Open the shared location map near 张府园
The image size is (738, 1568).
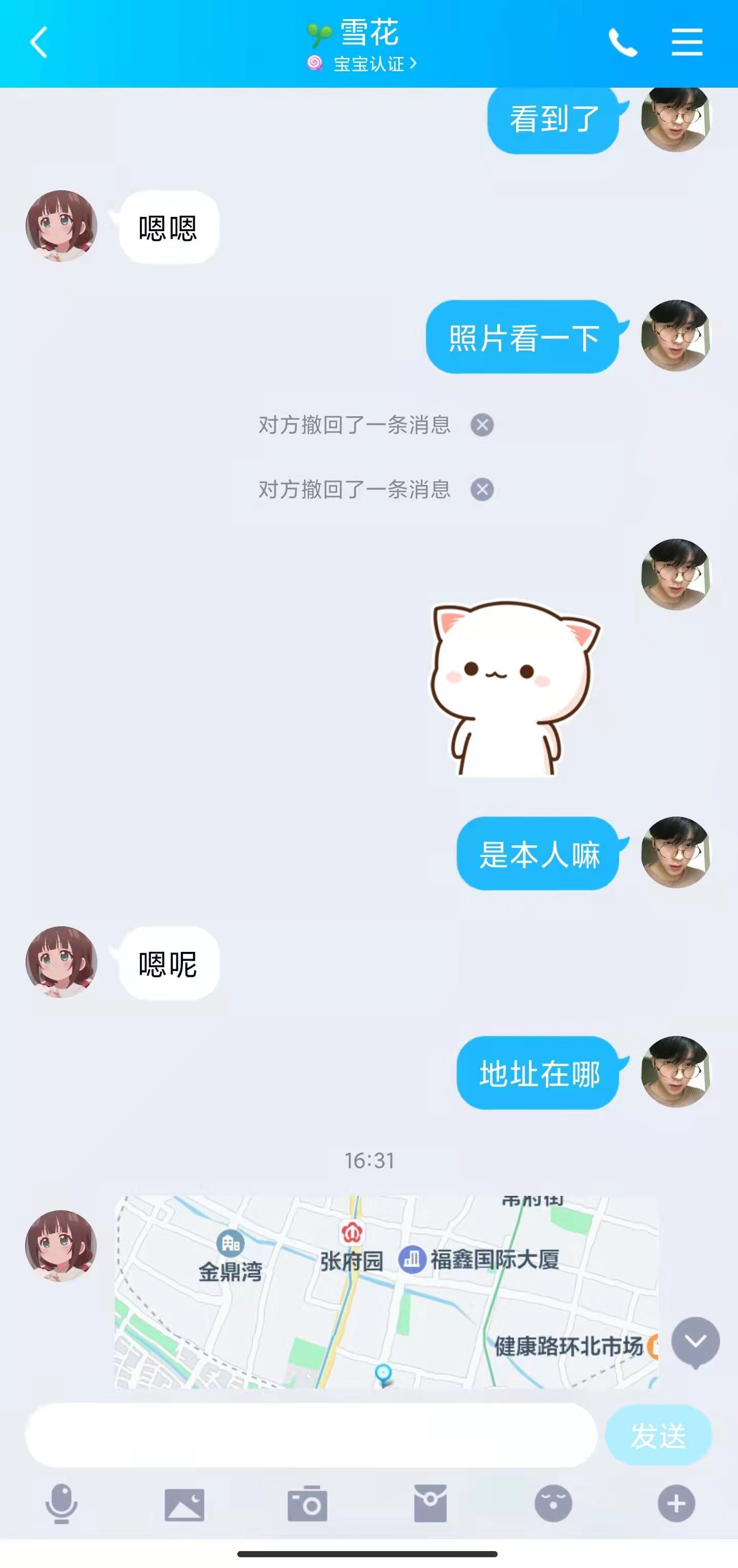[x=386, y=1292]
